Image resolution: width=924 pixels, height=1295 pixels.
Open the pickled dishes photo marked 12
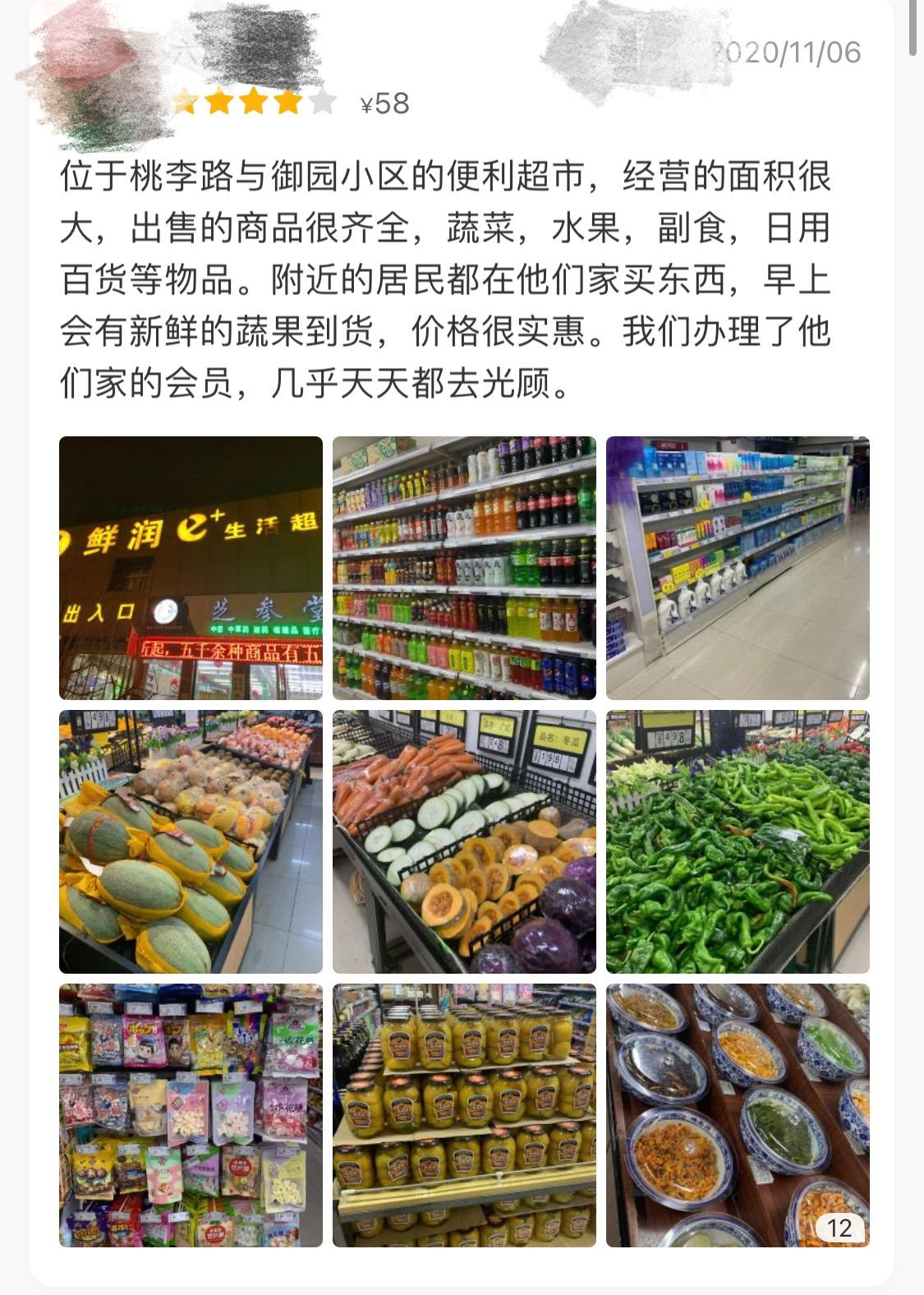pos(738,1115)
